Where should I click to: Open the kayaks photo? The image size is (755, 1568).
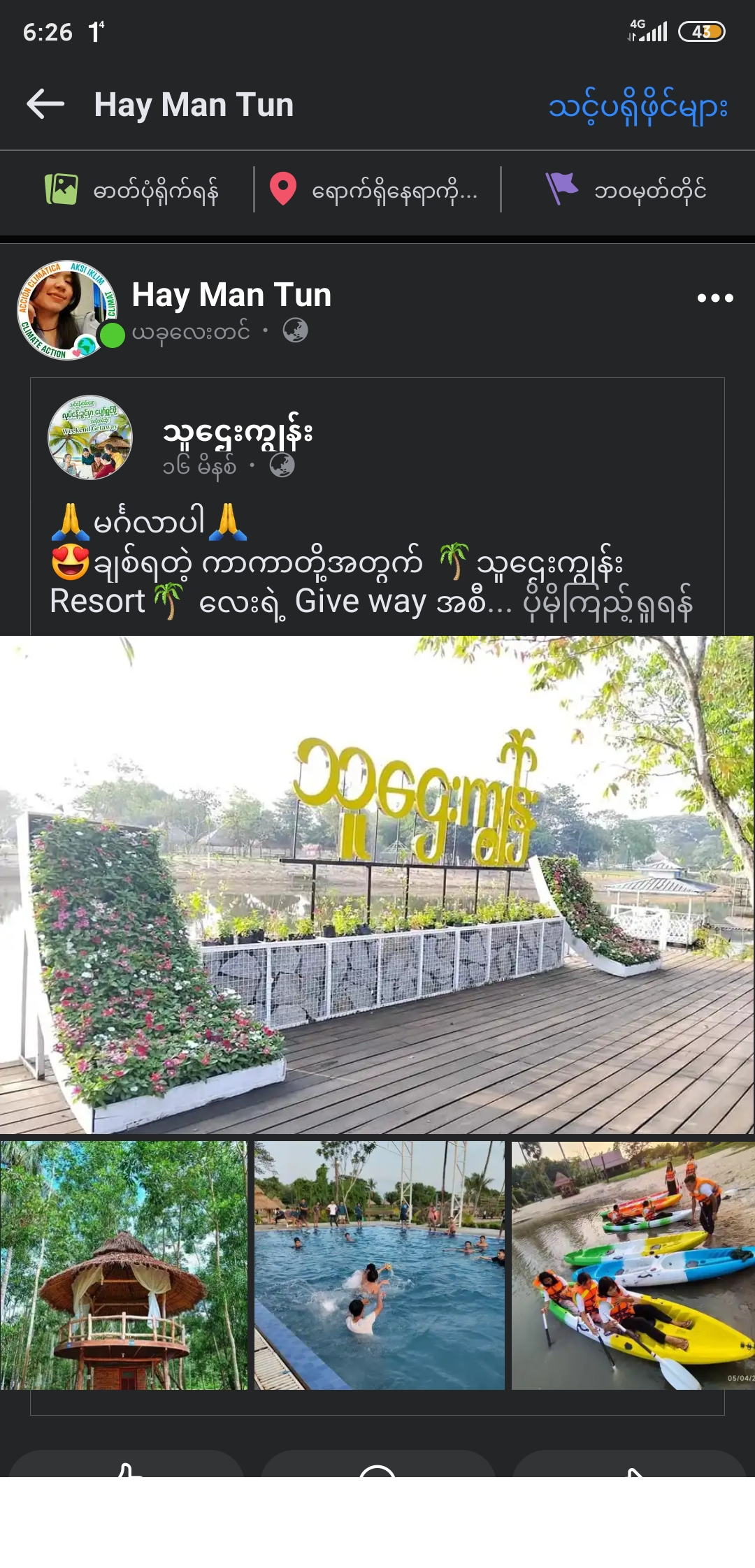pos(633,1265)
